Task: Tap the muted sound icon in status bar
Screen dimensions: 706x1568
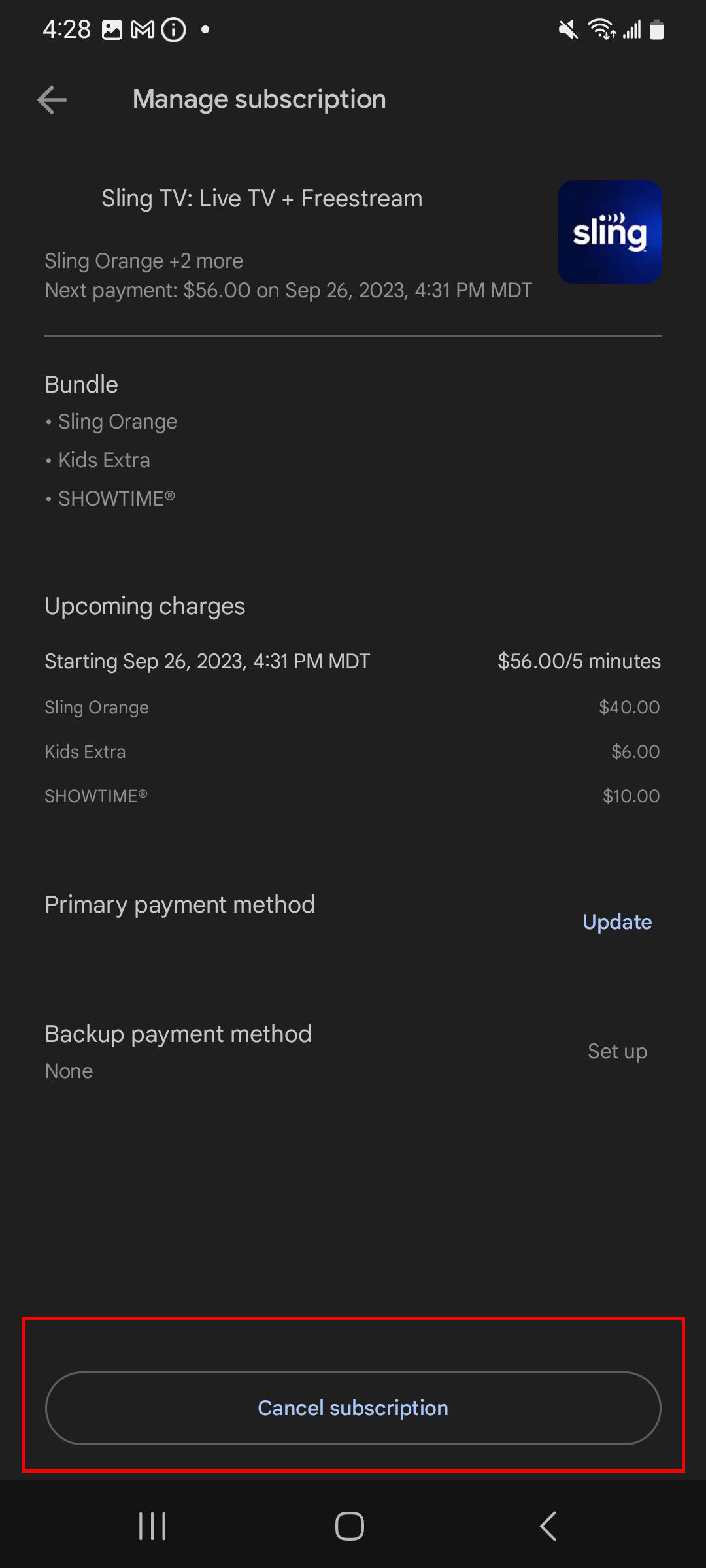Action: click(568, 29)
